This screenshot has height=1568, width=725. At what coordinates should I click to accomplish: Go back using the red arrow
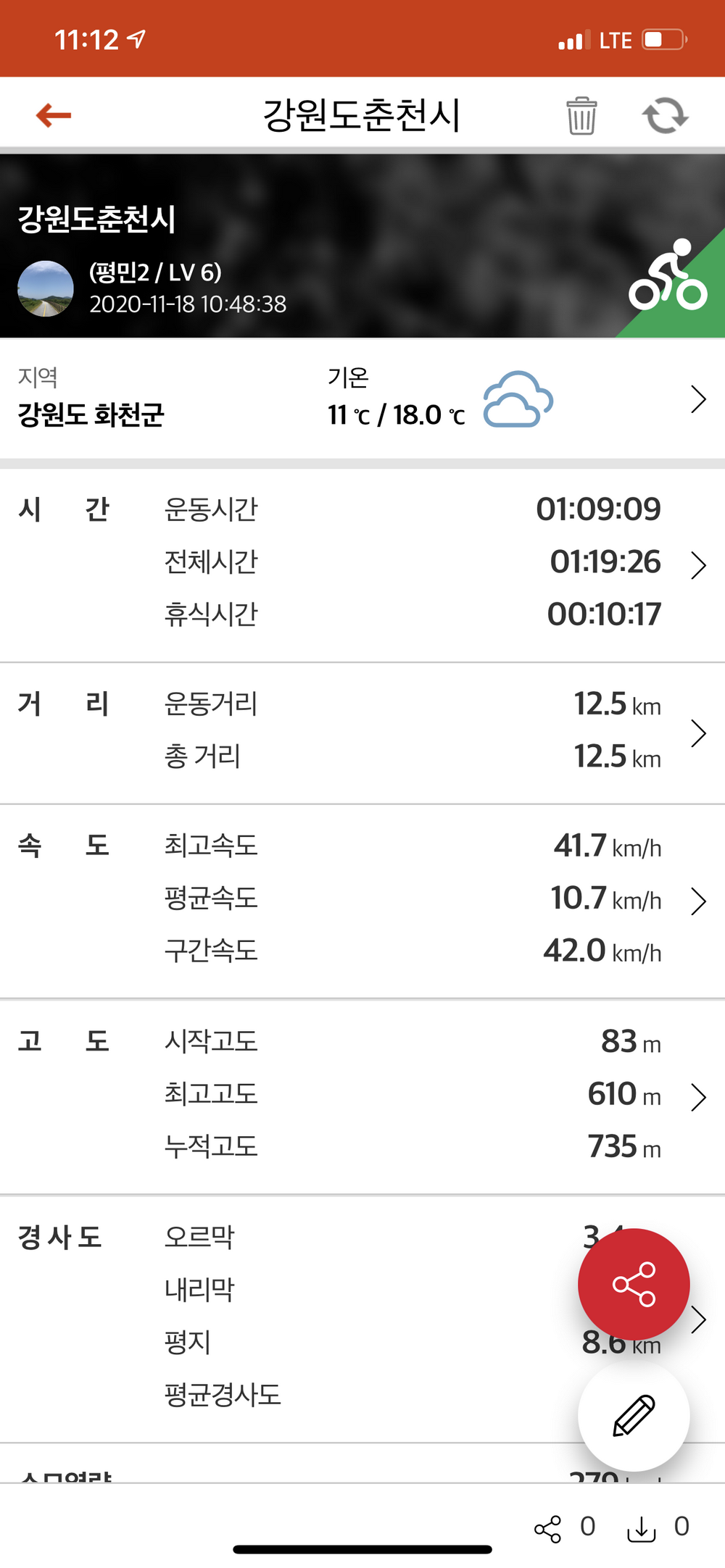click(x=54, y=115)
